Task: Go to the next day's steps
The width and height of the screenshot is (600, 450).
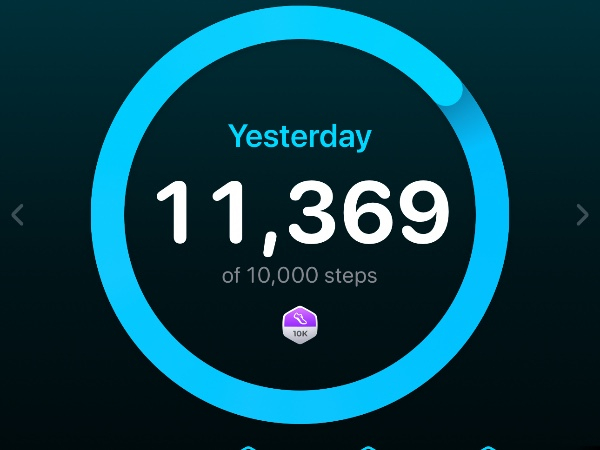Action: (583, 214)
